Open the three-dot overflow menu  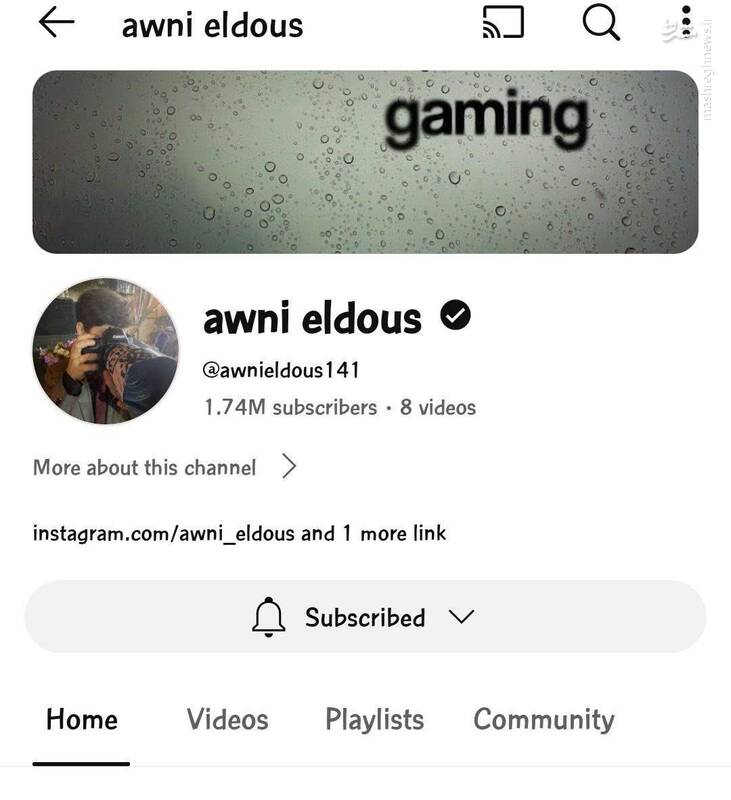click(686, 24)
